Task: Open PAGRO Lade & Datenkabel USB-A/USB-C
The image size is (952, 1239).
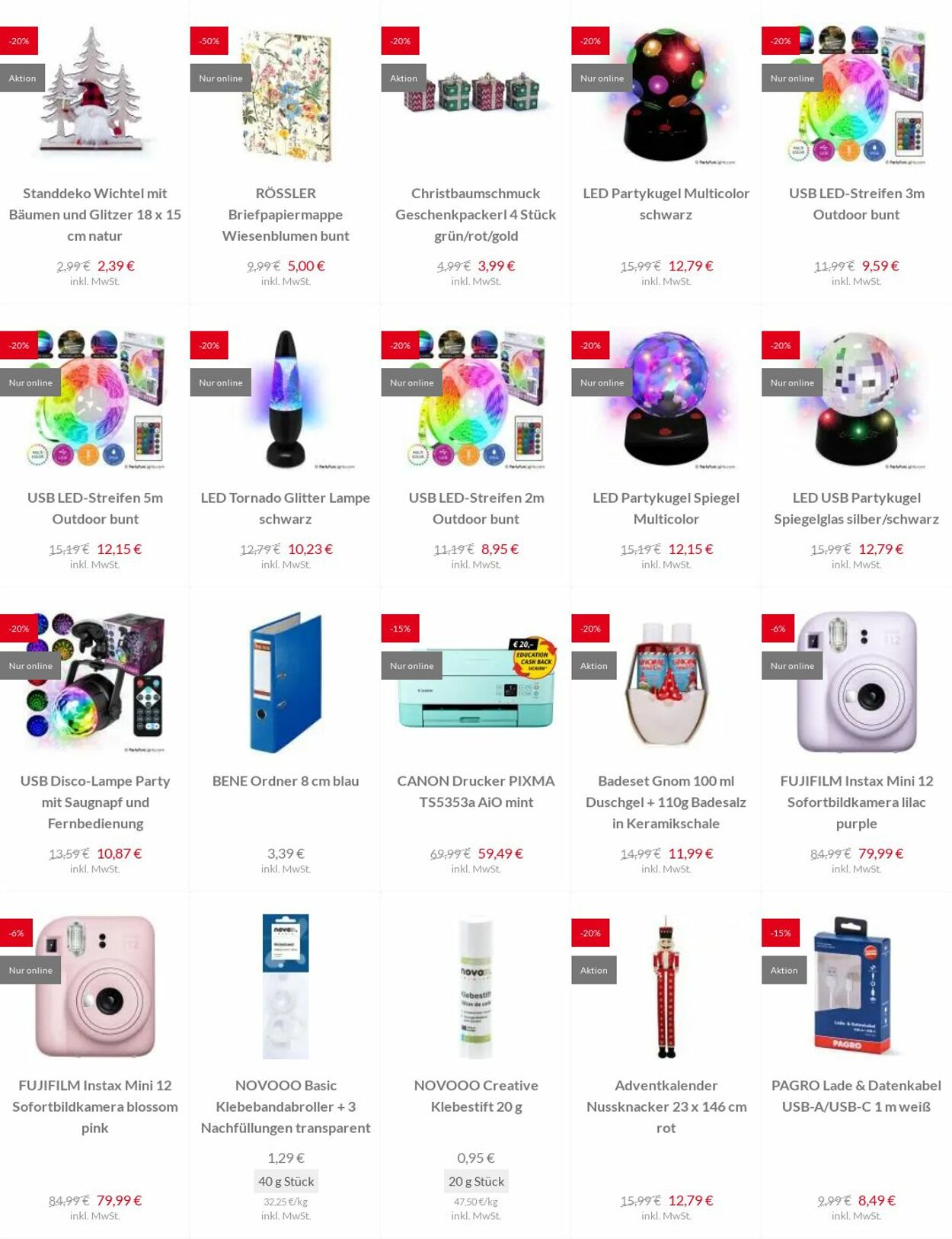Action: 856,1095
